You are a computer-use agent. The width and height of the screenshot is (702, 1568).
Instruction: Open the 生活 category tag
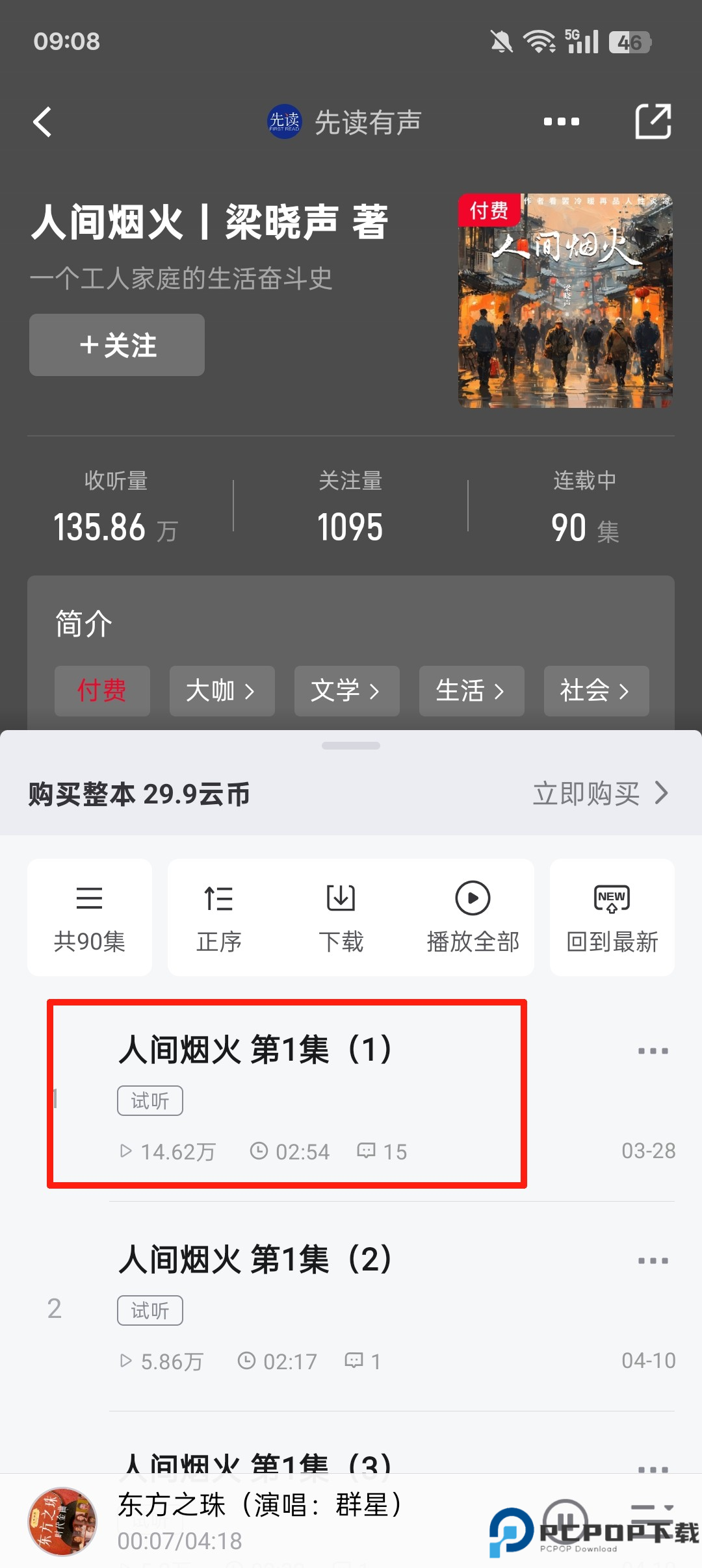click(x=471, y=691)
